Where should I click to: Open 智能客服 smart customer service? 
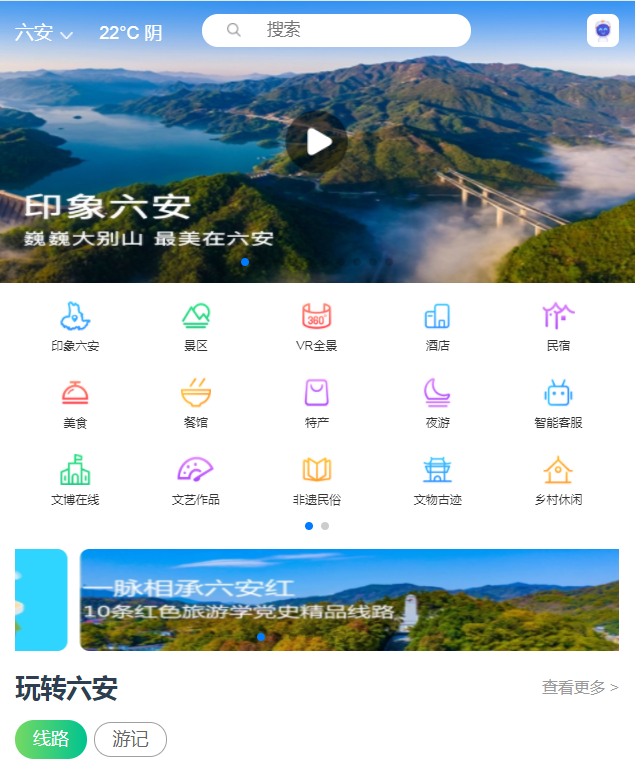coord(558,403)
